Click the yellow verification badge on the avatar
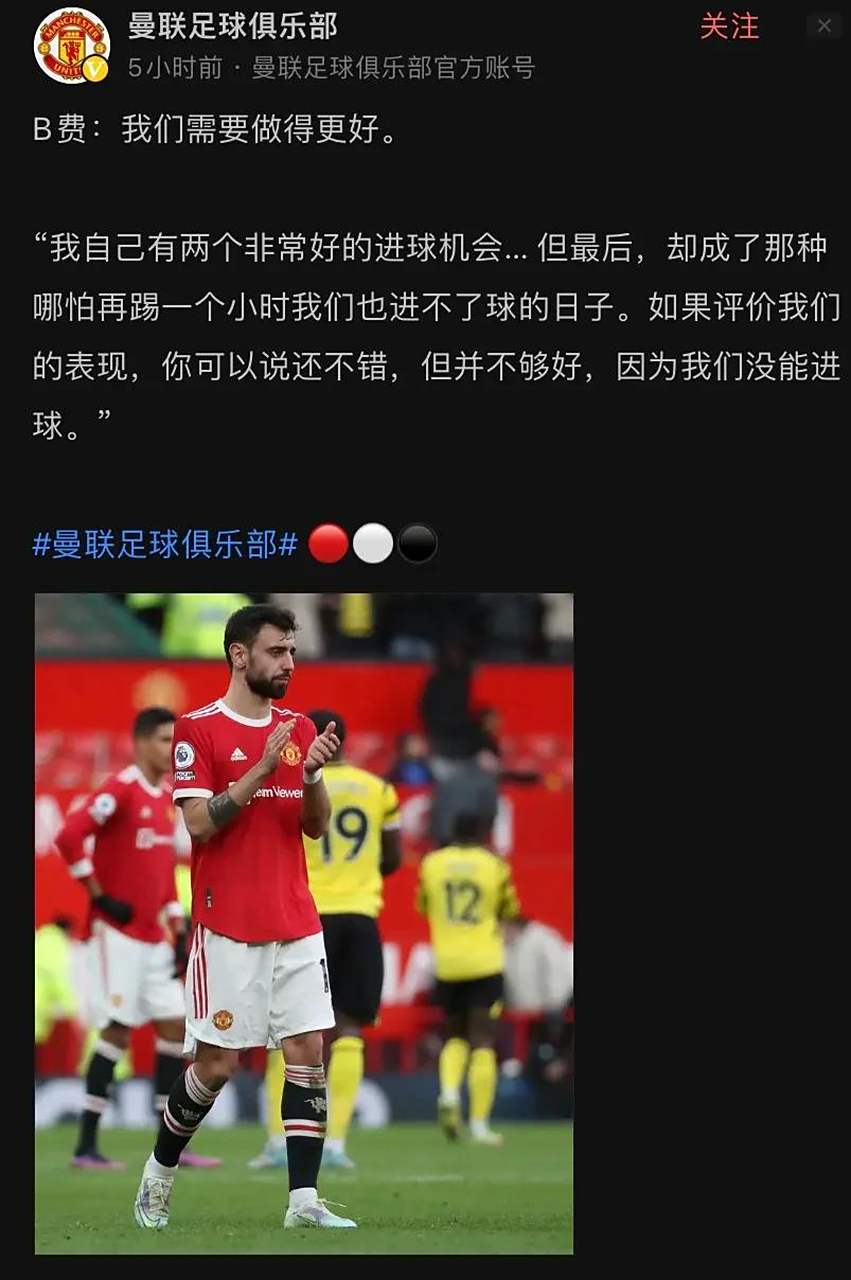851x1280 pixels. [93, 66]
